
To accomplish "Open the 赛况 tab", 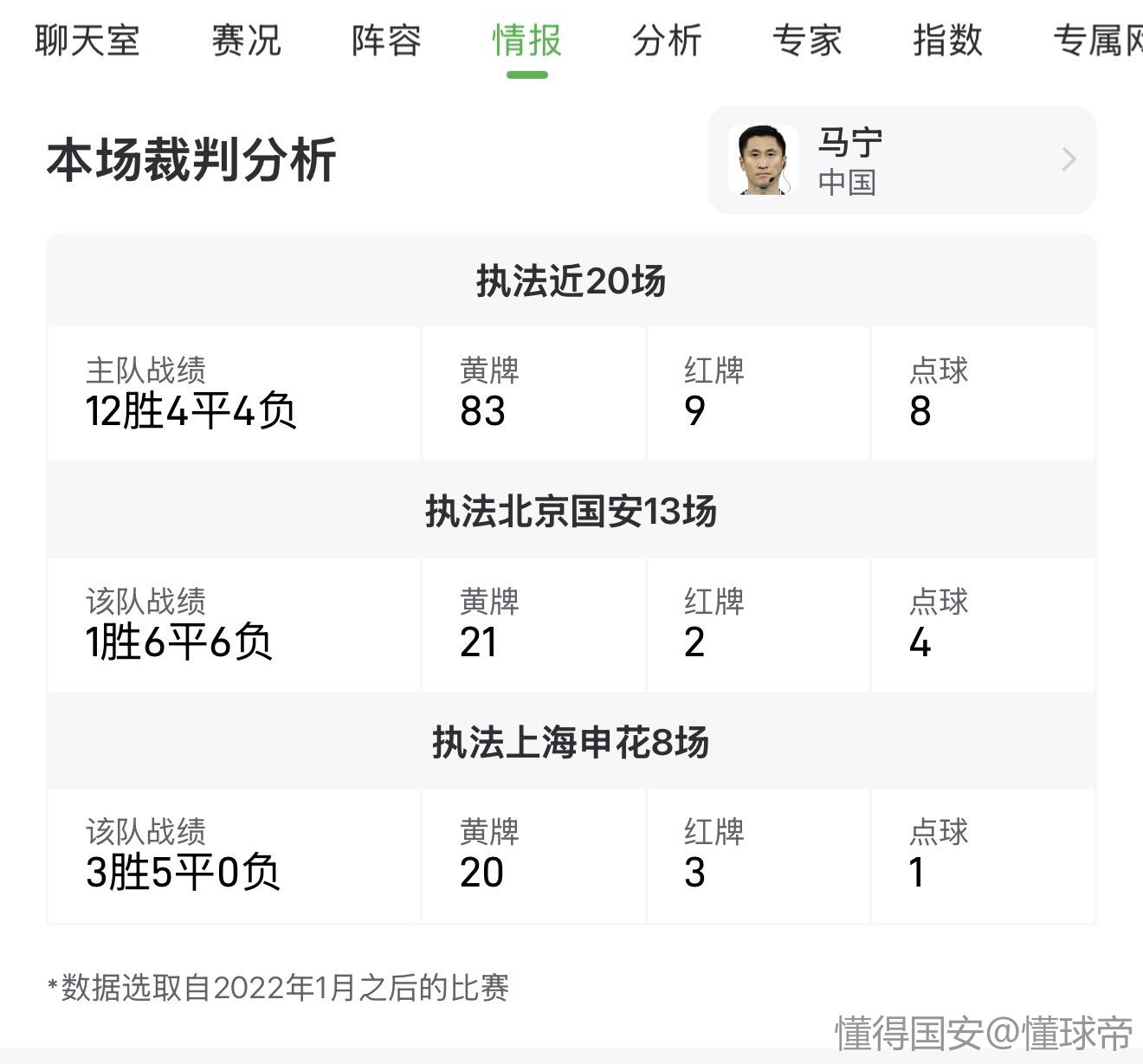I will pos(247,41).
